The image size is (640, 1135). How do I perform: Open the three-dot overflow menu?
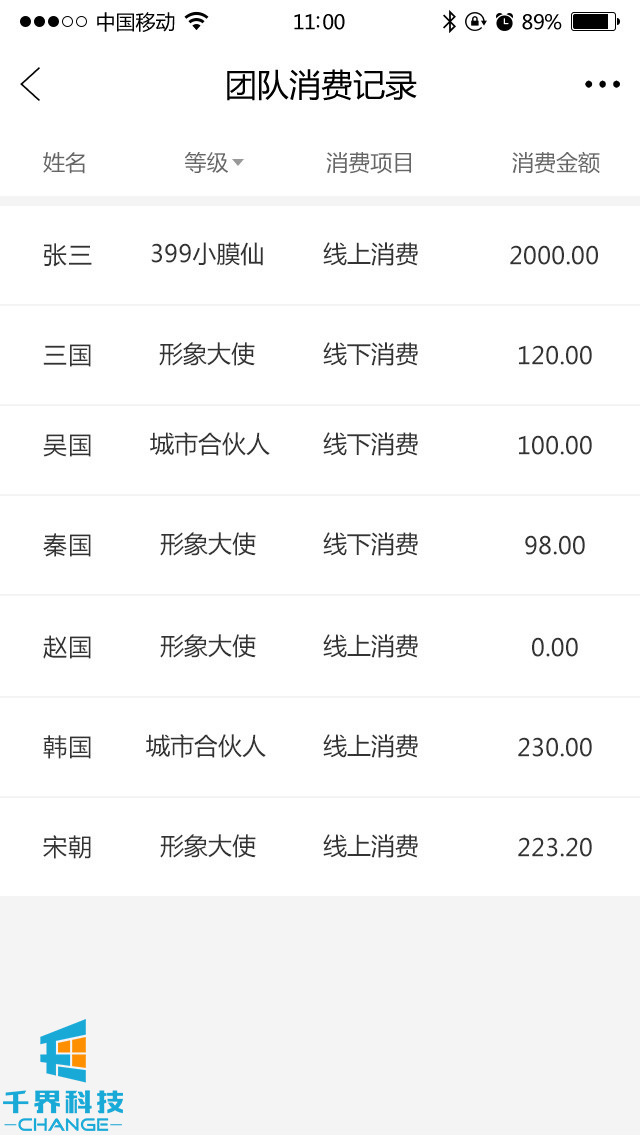pos(602,85)
